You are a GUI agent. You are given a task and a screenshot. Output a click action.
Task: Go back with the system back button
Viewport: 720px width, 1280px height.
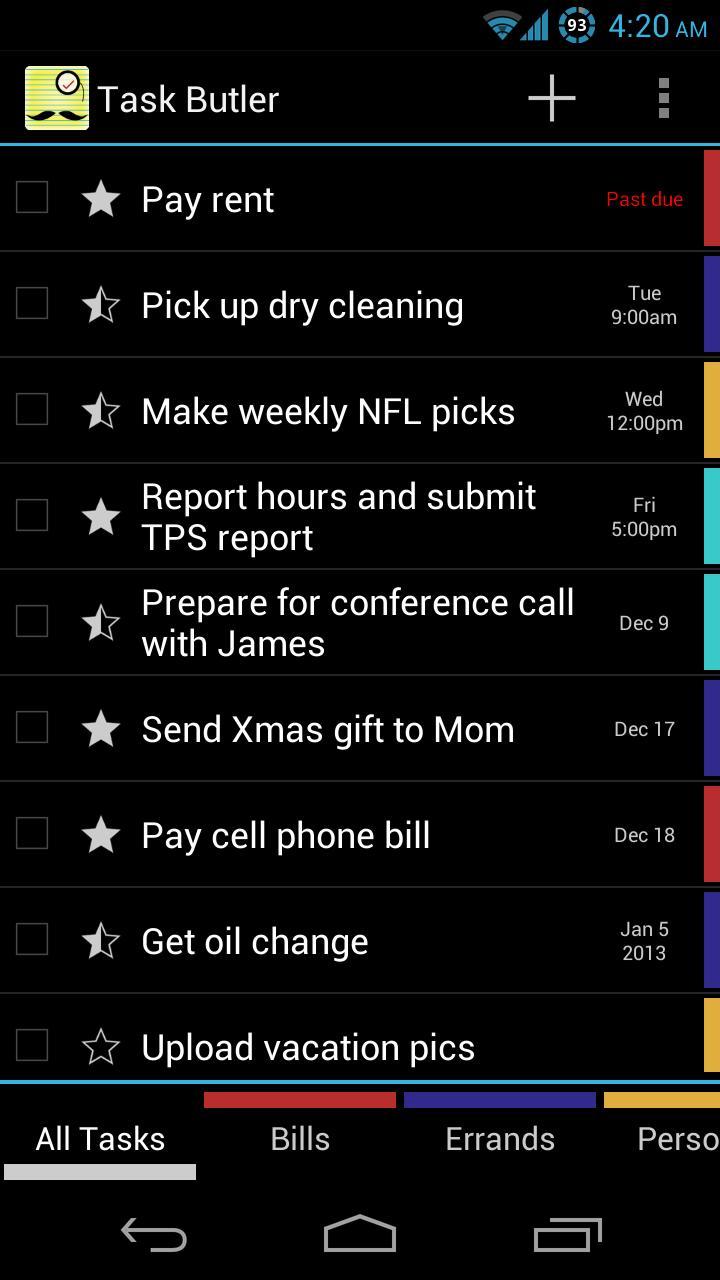154,1235
